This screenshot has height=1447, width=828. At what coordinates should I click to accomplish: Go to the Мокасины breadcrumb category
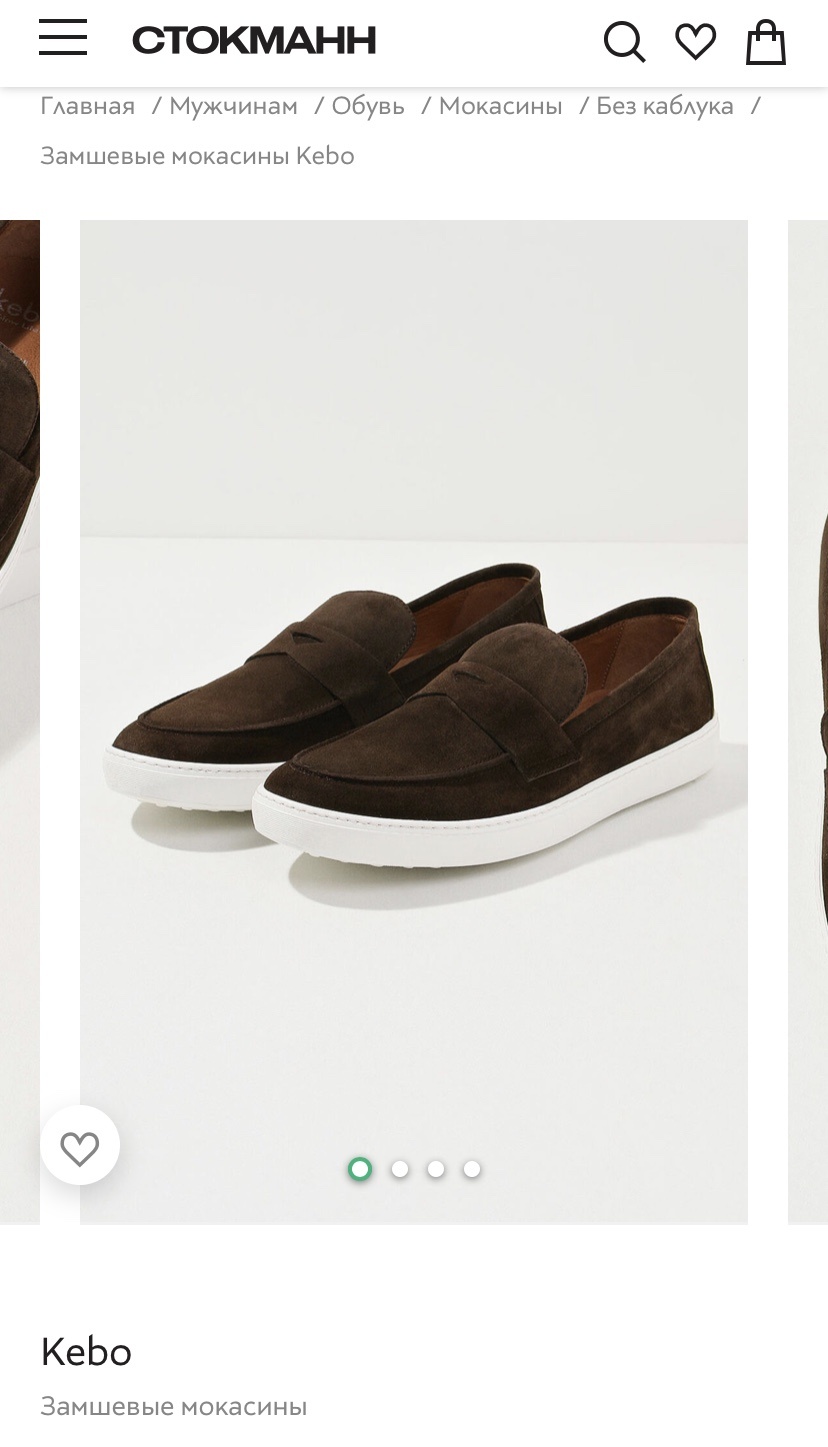point(500,106)
